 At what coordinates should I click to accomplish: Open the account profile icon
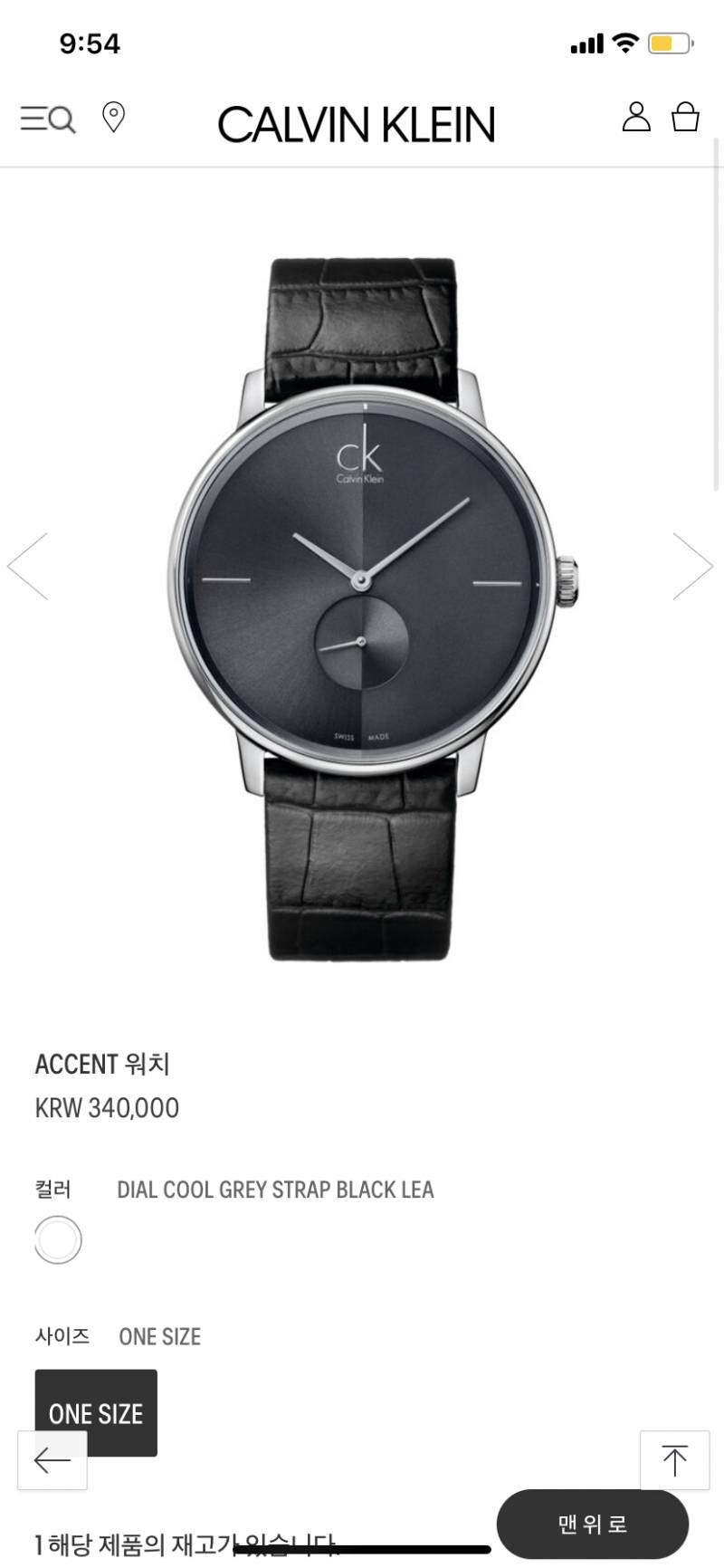[636, 117]
